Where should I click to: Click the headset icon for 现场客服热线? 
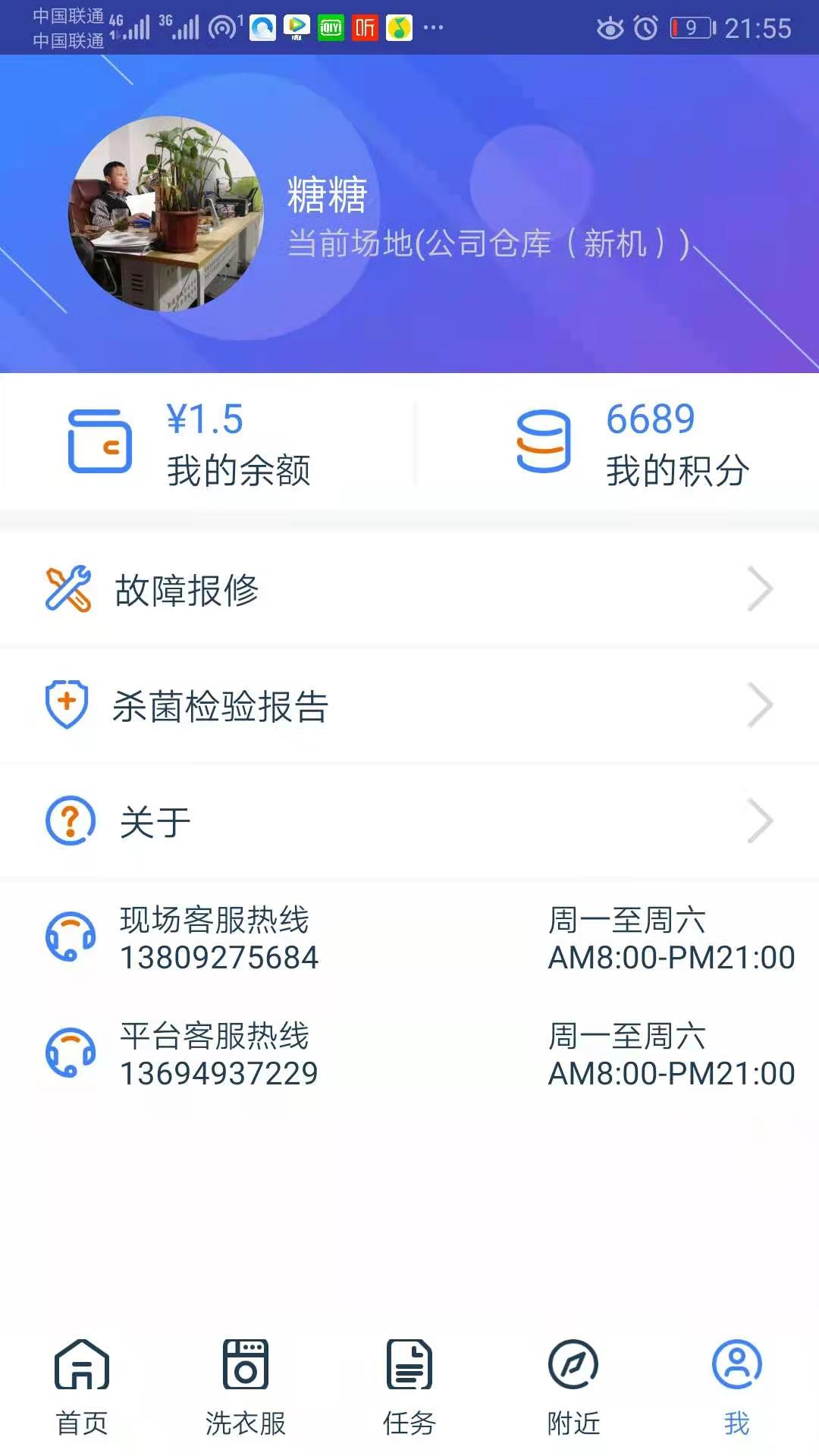point(68,939)
